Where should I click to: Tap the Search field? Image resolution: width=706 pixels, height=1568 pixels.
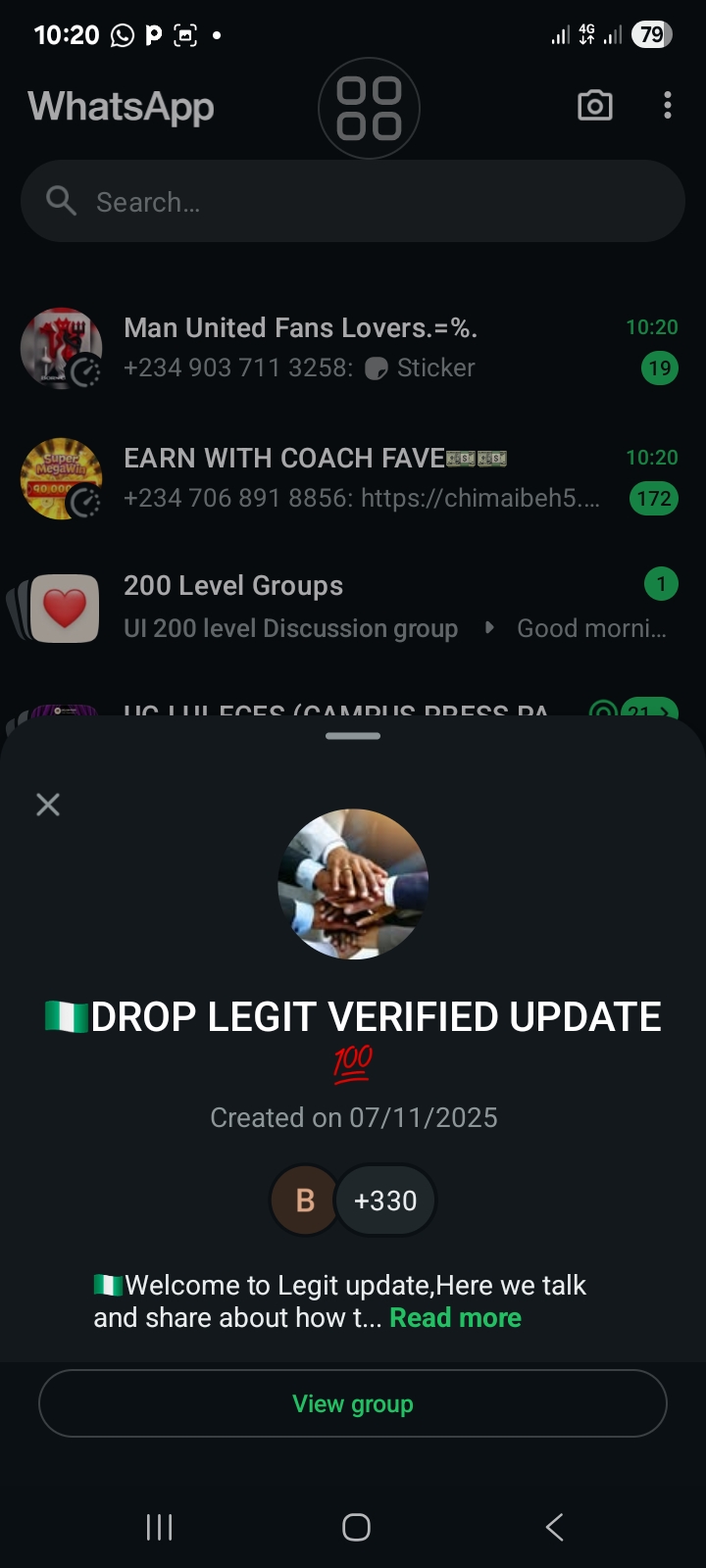tap(353, 202)
